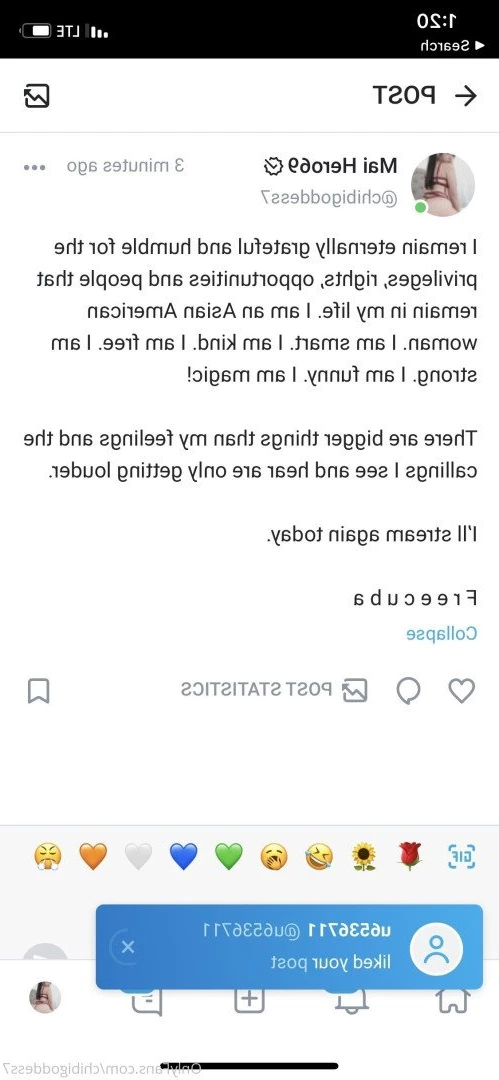Bookmark this post

click(39, 690)
